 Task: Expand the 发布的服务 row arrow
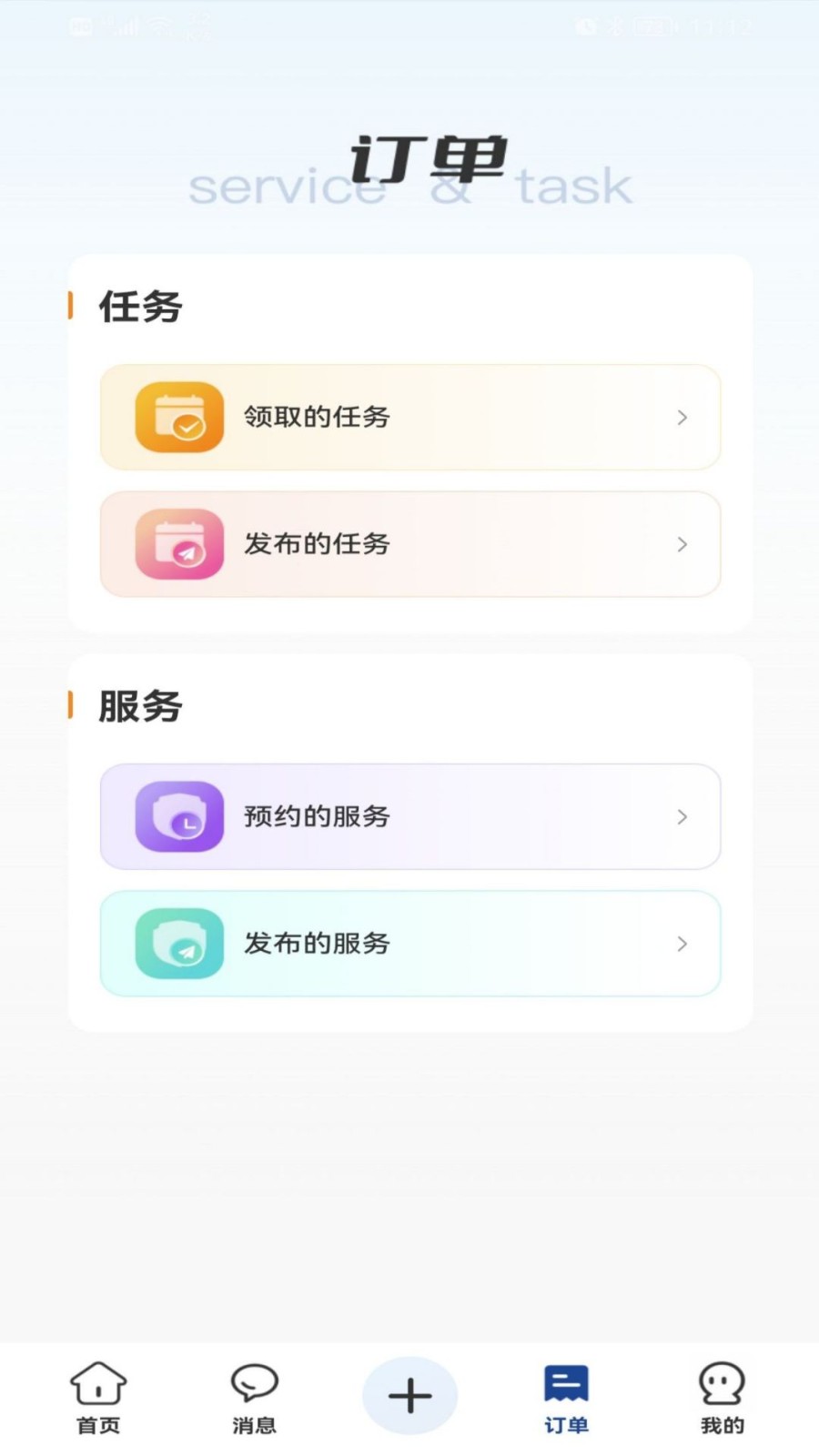(x=682, y=944)
